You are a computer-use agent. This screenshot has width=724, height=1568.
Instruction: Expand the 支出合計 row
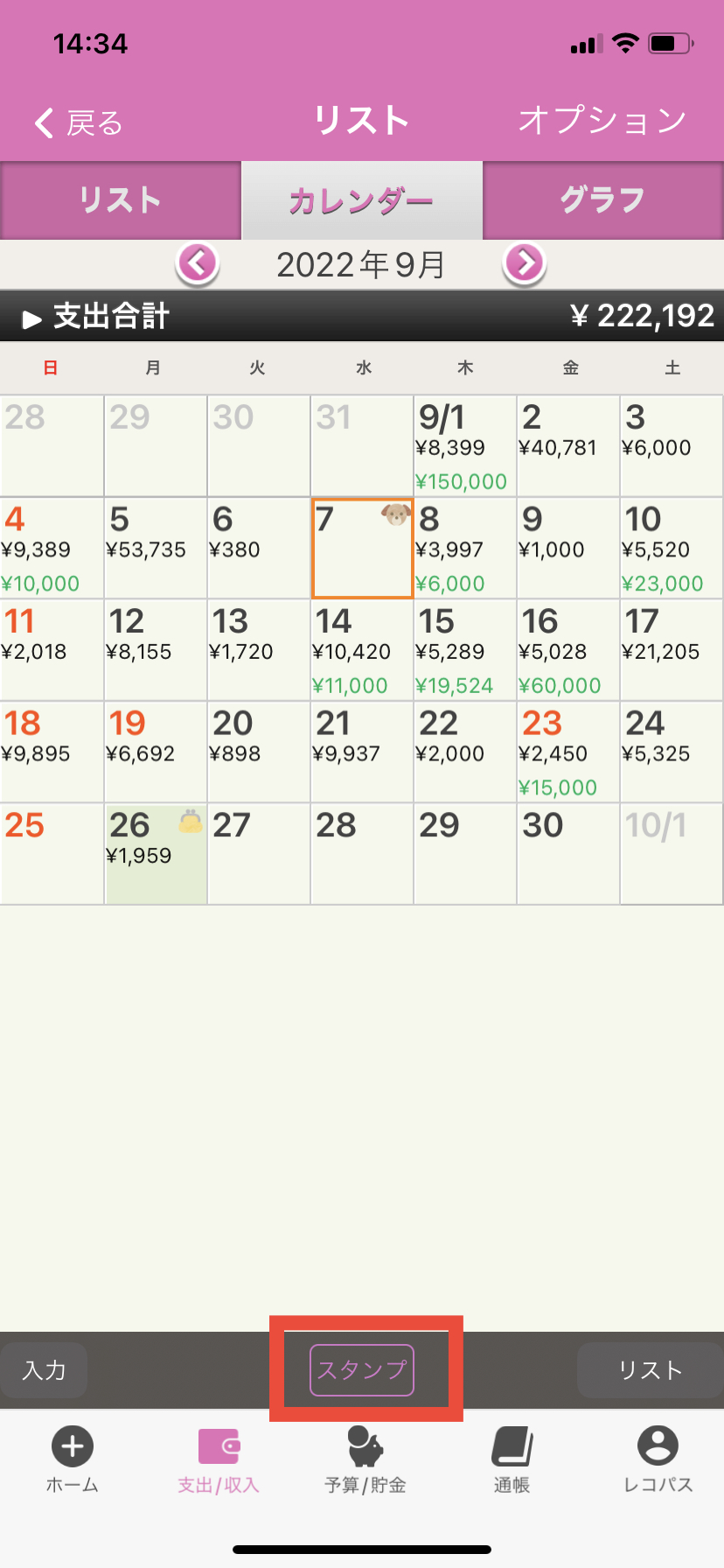tap(96, 316)
